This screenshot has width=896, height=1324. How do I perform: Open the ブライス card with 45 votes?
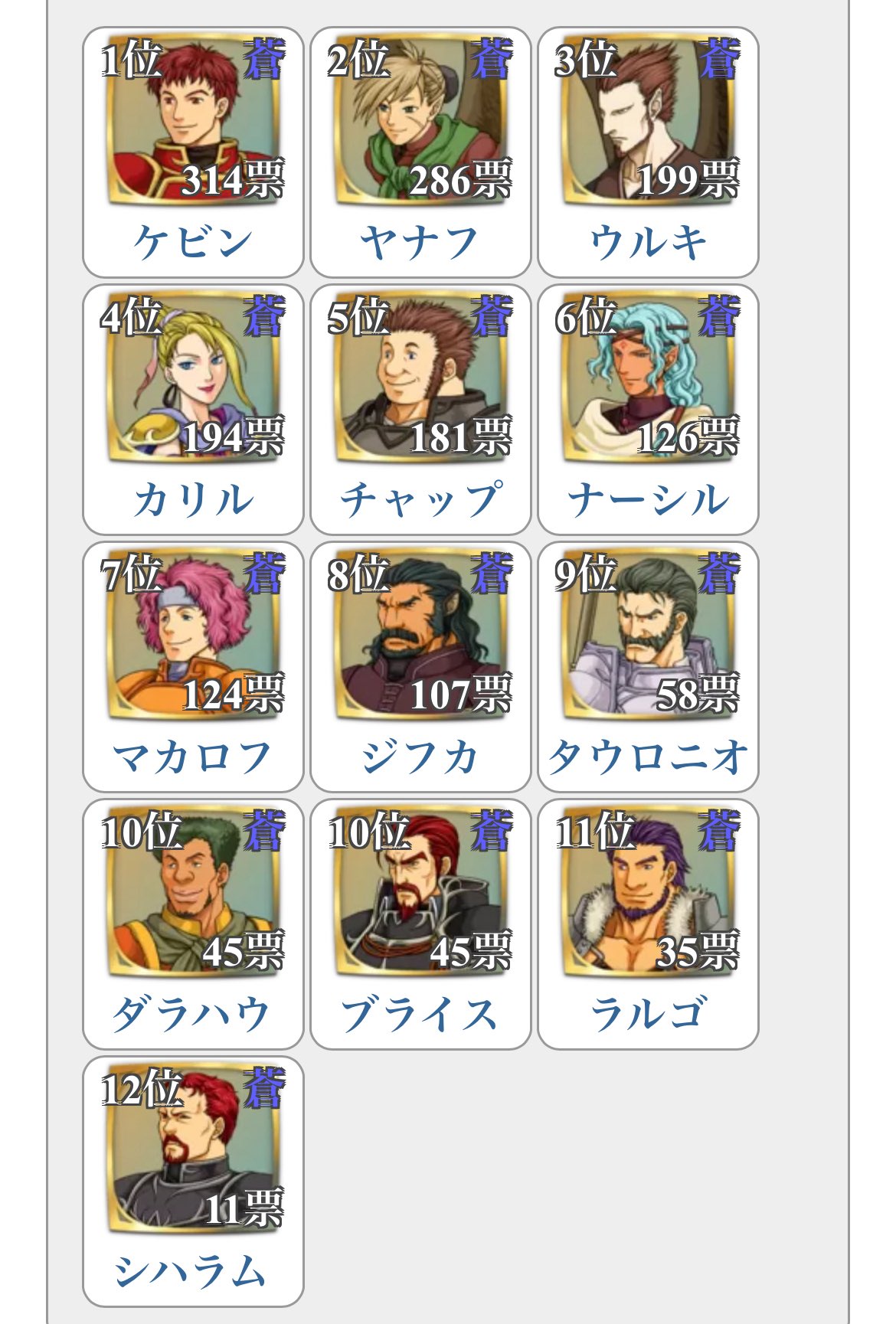click(x=420, y=924)
